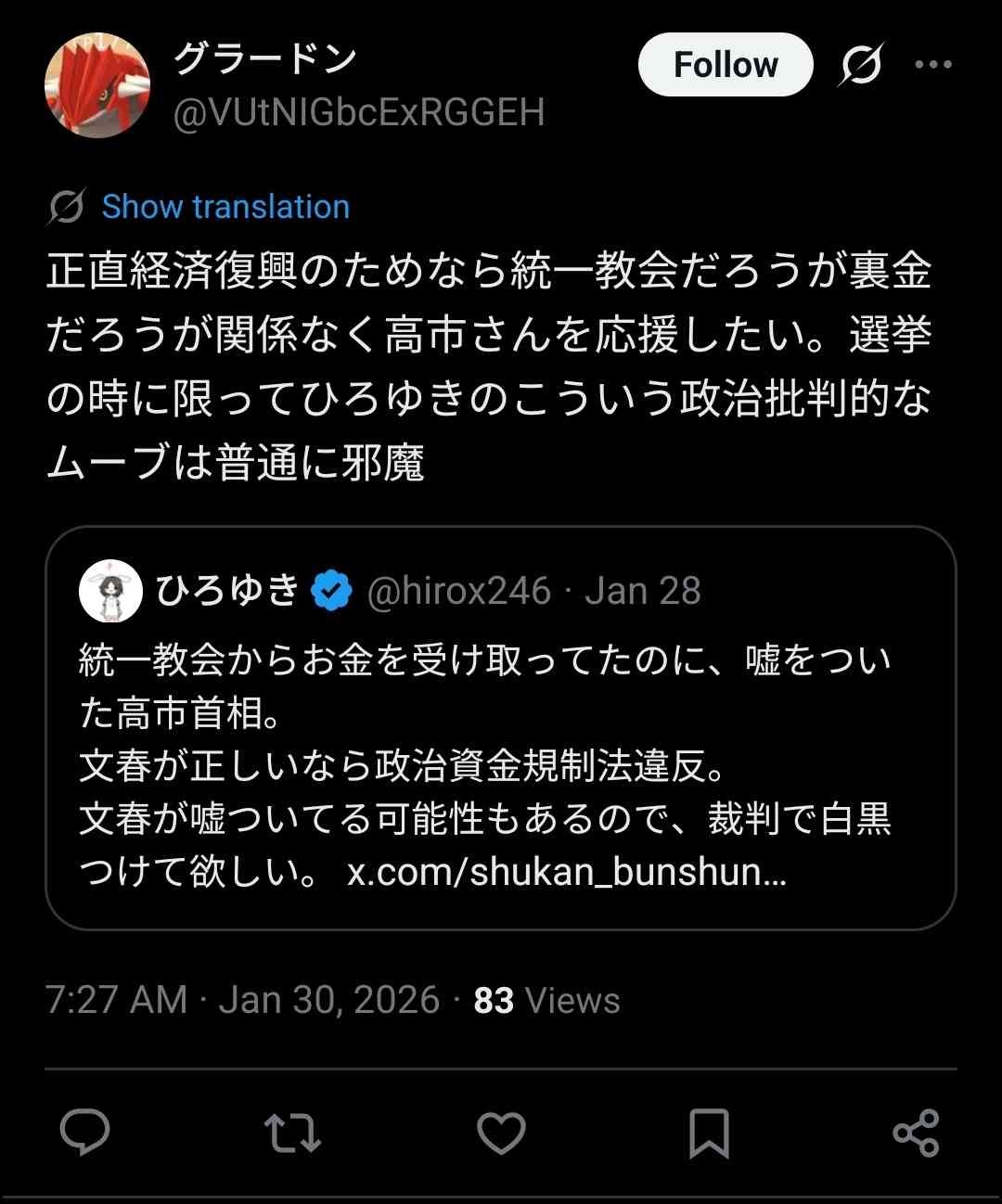
Task: Open the post's three-dot overflow menu
Action: (932, 65)
